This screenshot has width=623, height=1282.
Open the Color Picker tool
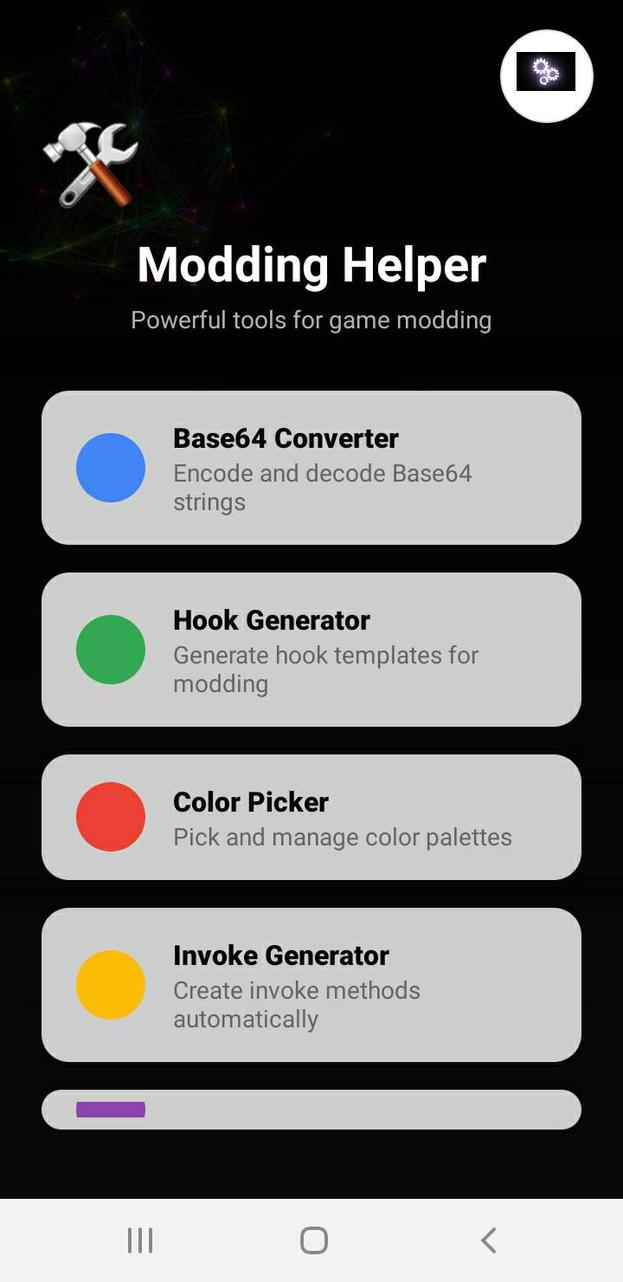tap(311, 818)
